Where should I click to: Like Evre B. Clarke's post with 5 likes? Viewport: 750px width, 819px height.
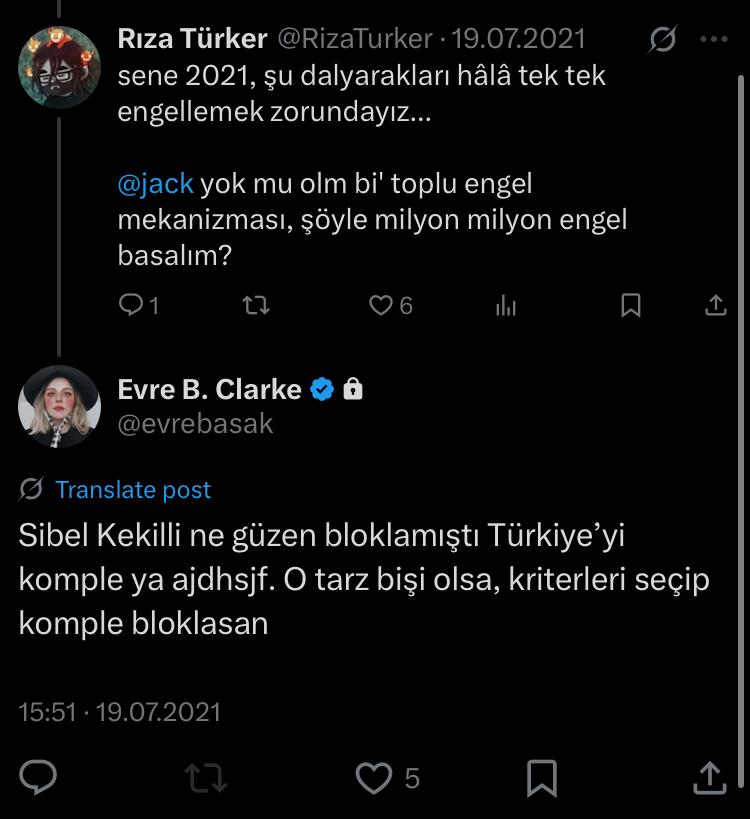point(376,776)
